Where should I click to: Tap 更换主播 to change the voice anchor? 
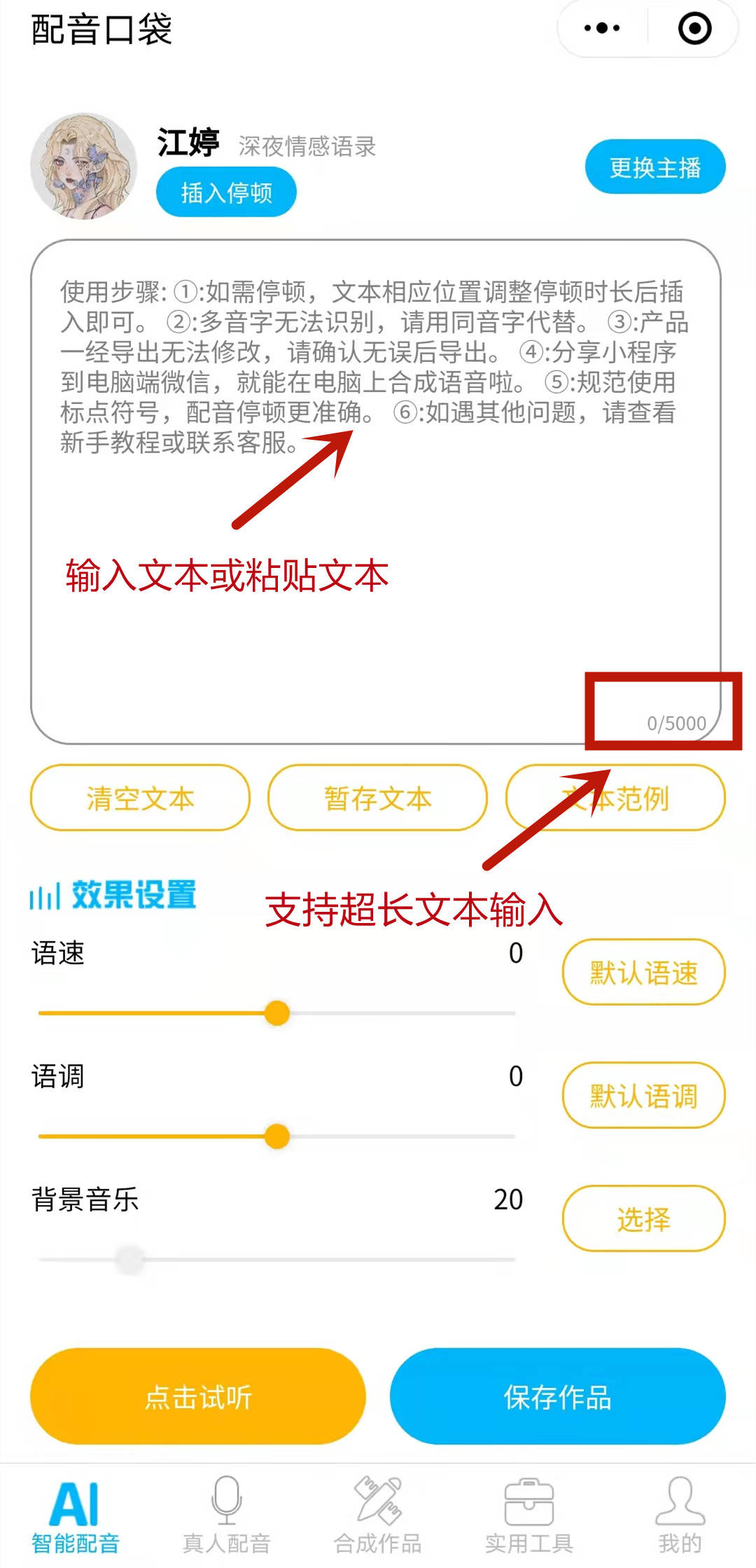coord(654,167)
